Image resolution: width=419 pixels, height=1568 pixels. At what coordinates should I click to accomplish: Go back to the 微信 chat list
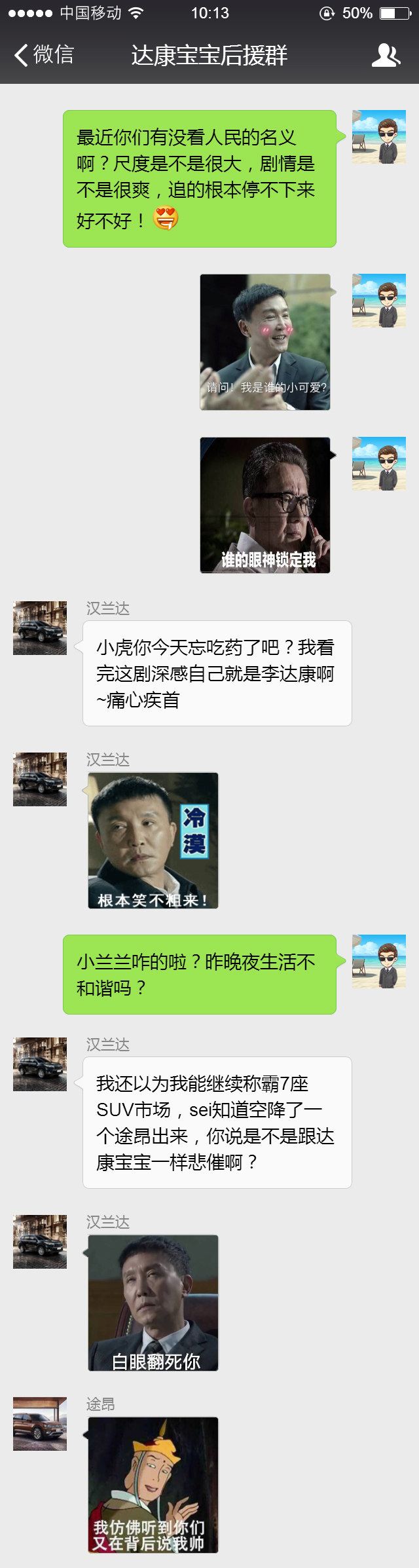(x=44, y=55)
